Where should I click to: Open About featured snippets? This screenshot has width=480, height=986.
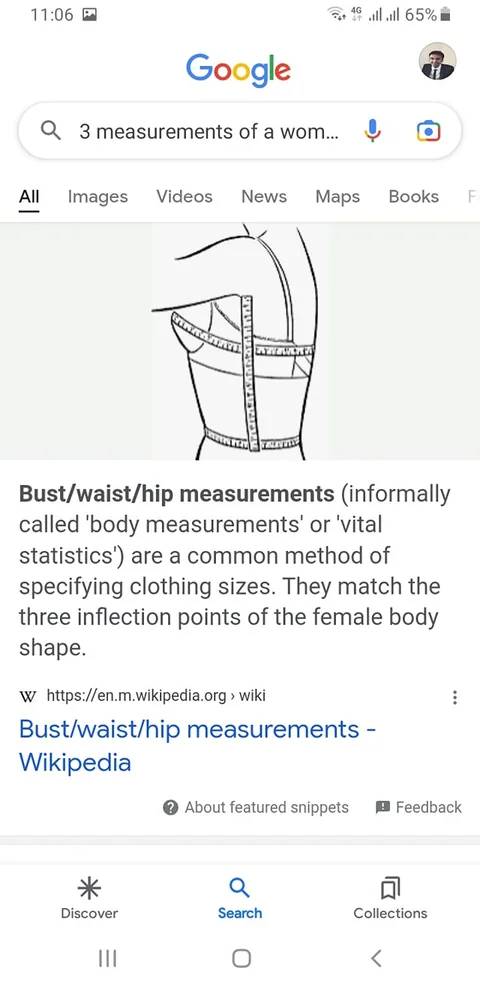click(x=255, y=807)
